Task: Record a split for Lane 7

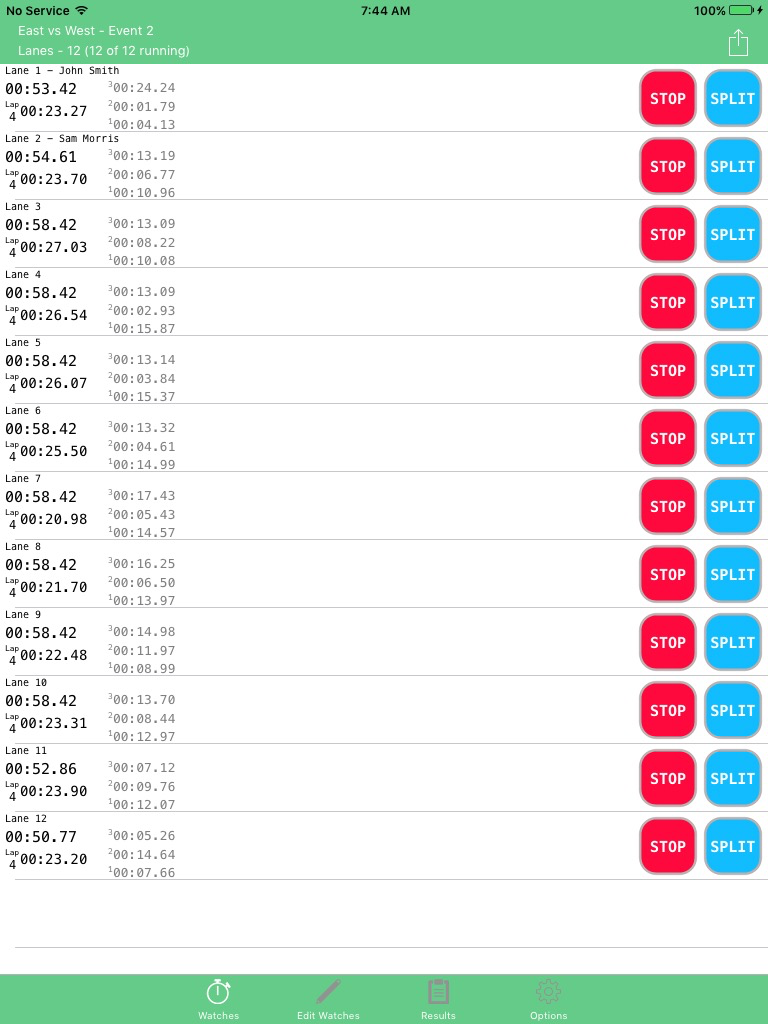Action: coord(732,506)
